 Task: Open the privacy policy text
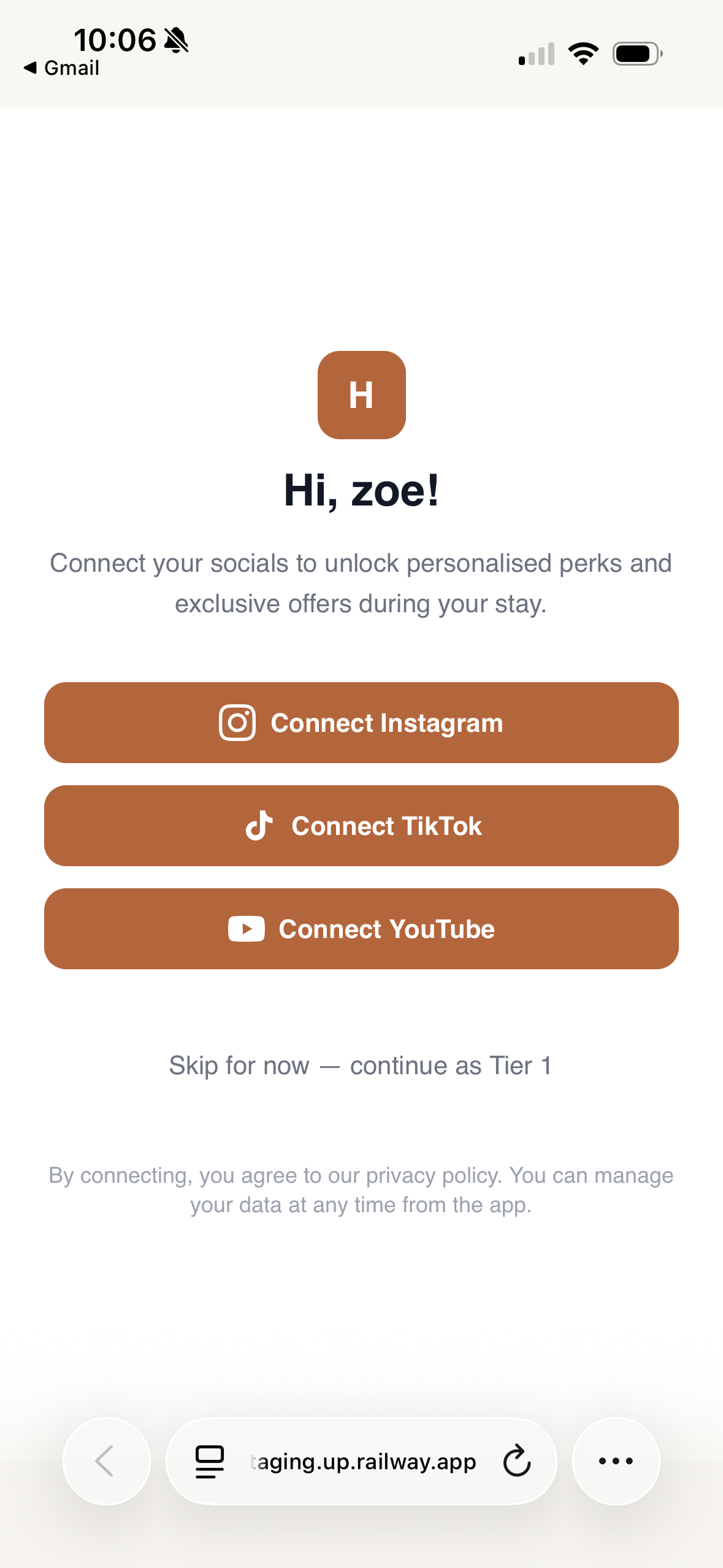432,1175
